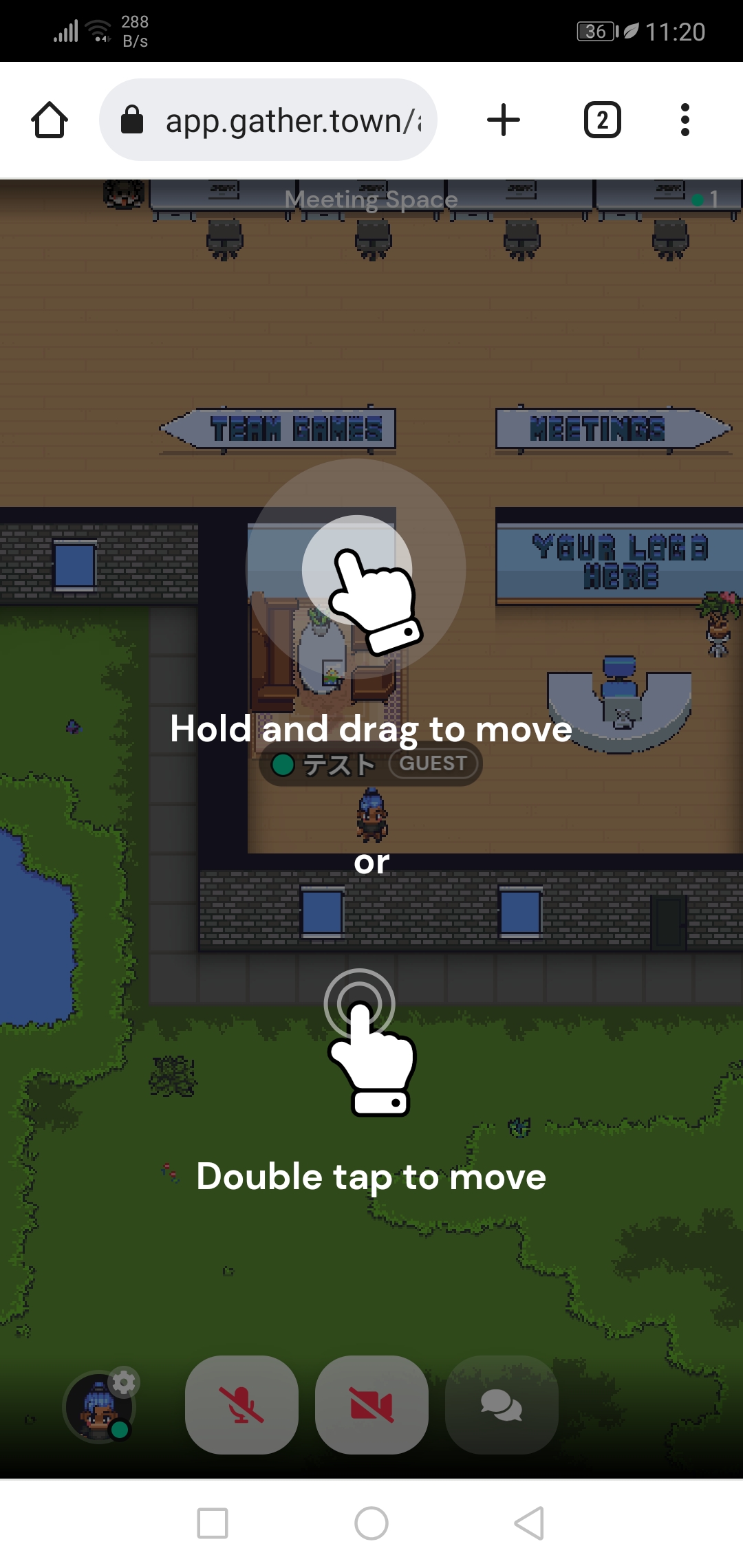Image resolution: width=743 pixels, height=1568 pixels.
Task: Open a new browser tab
Action: tap(504, 120)
